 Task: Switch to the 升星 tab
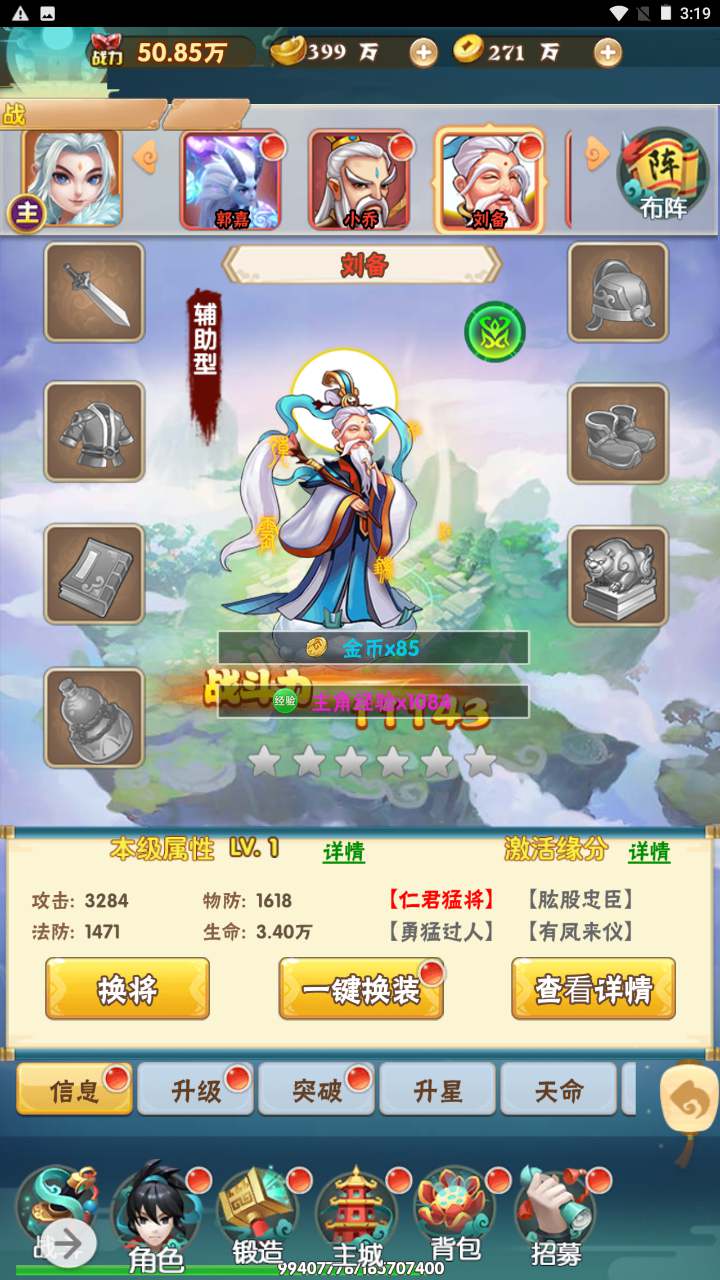[x=438, y=1090]
